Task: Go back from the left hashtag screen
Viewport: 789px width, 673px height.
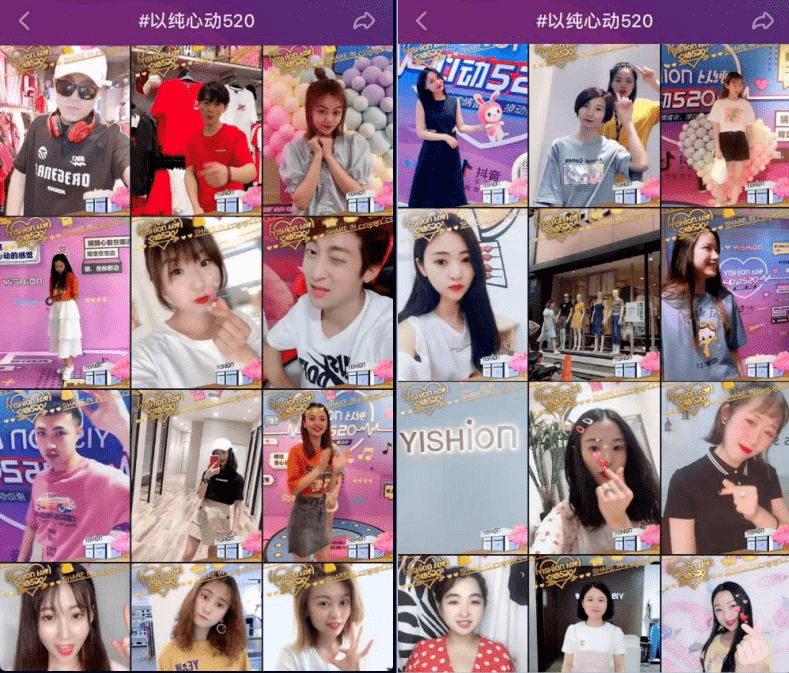Action: tap(24, 20)
